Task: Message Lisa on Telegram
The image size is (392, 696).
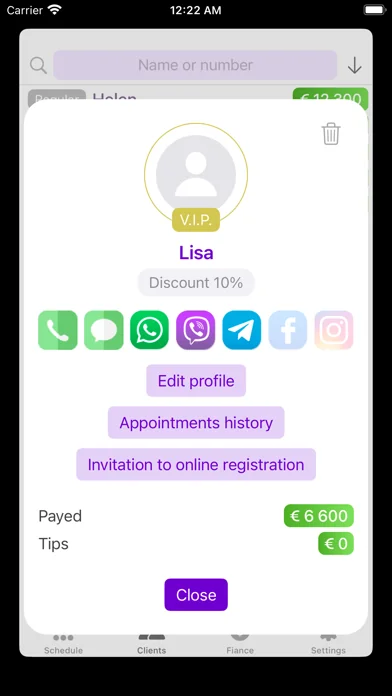Action: (242, 330)
